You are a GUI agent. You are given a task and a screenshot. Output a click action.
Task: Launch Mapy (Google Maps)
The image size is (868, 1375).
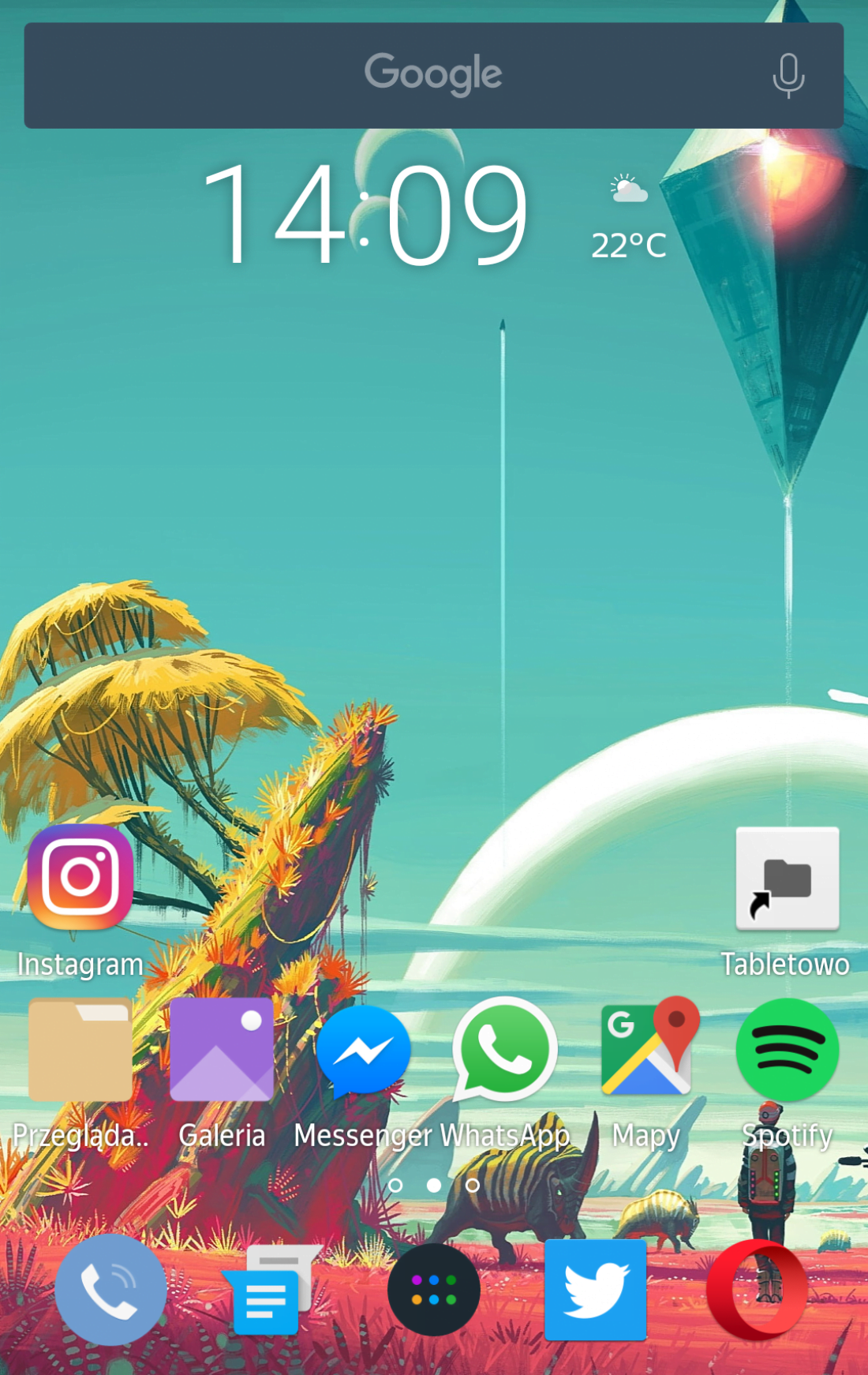647,1048
